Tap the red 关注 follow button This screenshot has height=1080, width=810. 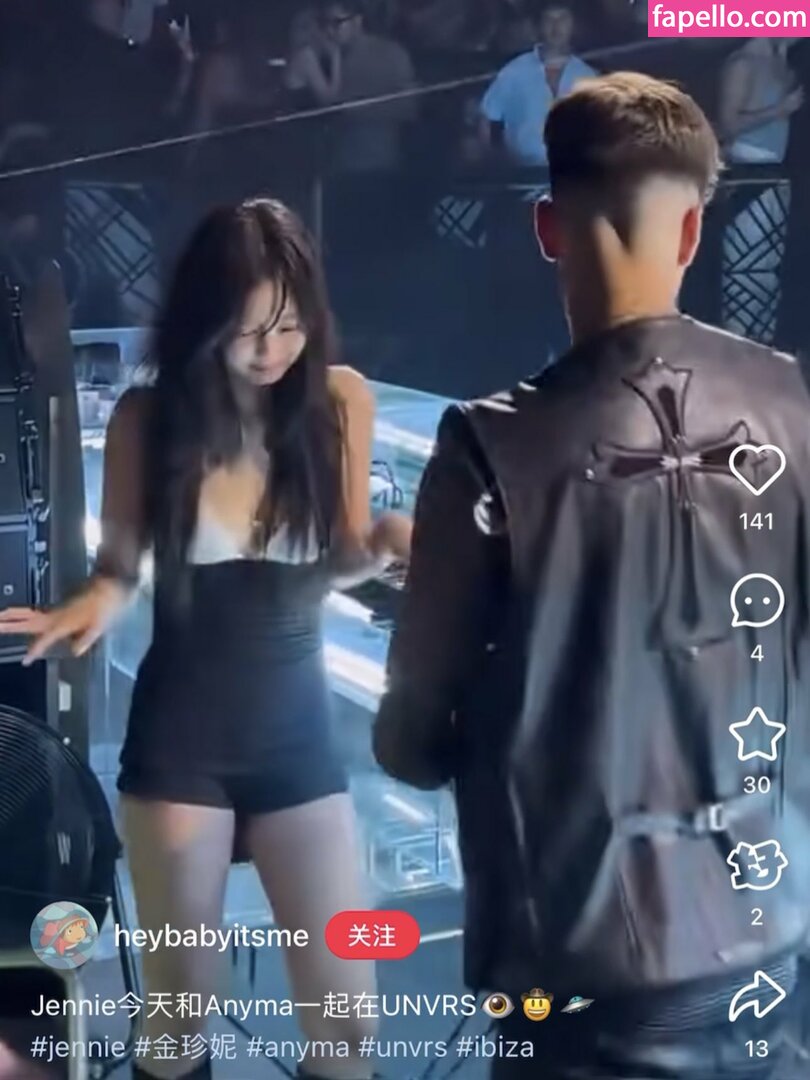372,936
